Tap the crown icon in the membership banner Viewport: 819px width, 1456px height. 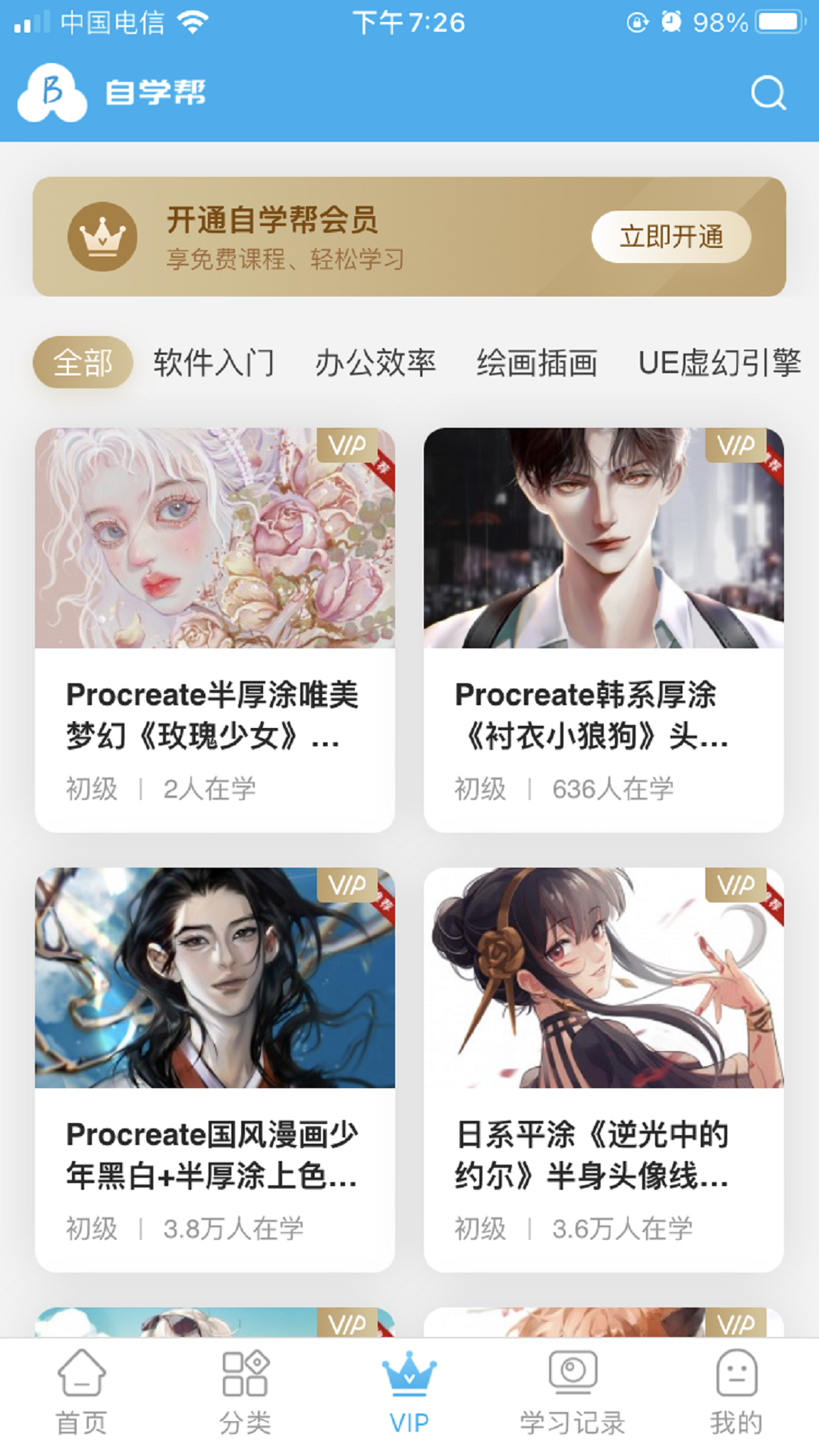102,237
